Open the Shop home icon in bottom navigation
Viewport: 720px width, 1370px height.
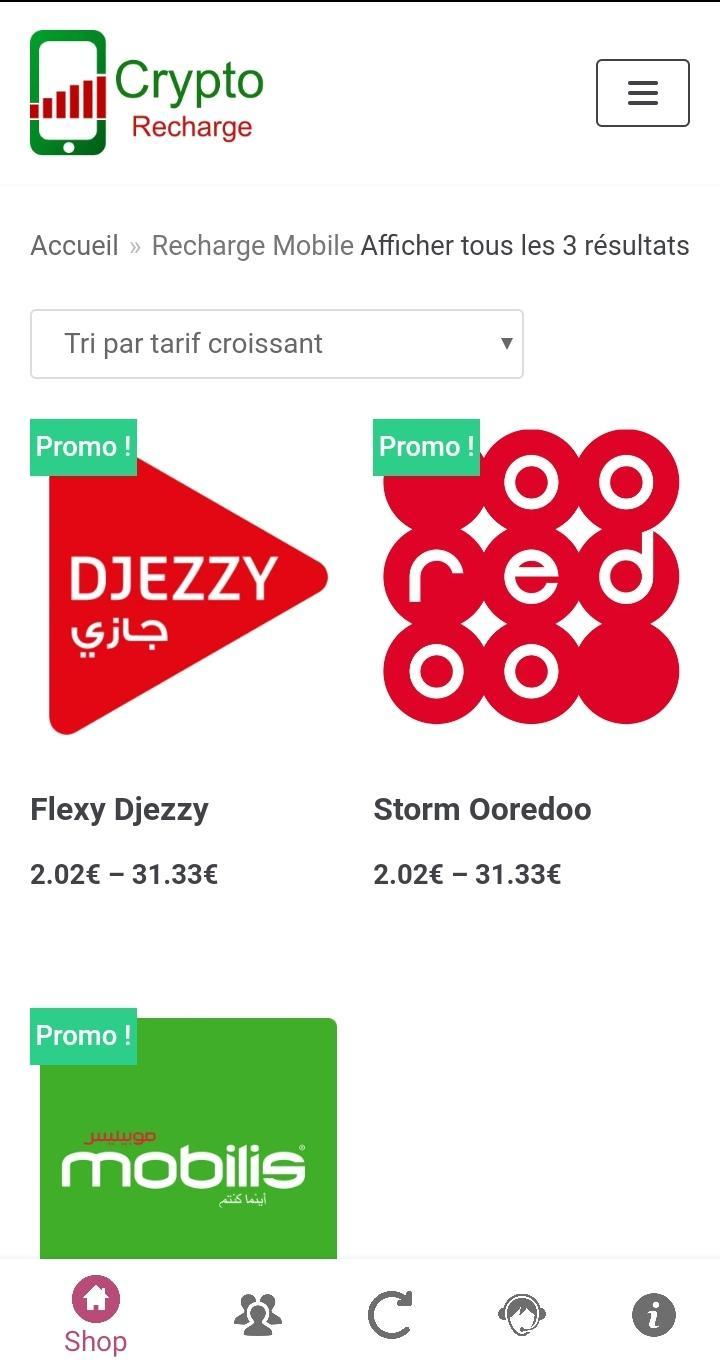(95, 1305)
